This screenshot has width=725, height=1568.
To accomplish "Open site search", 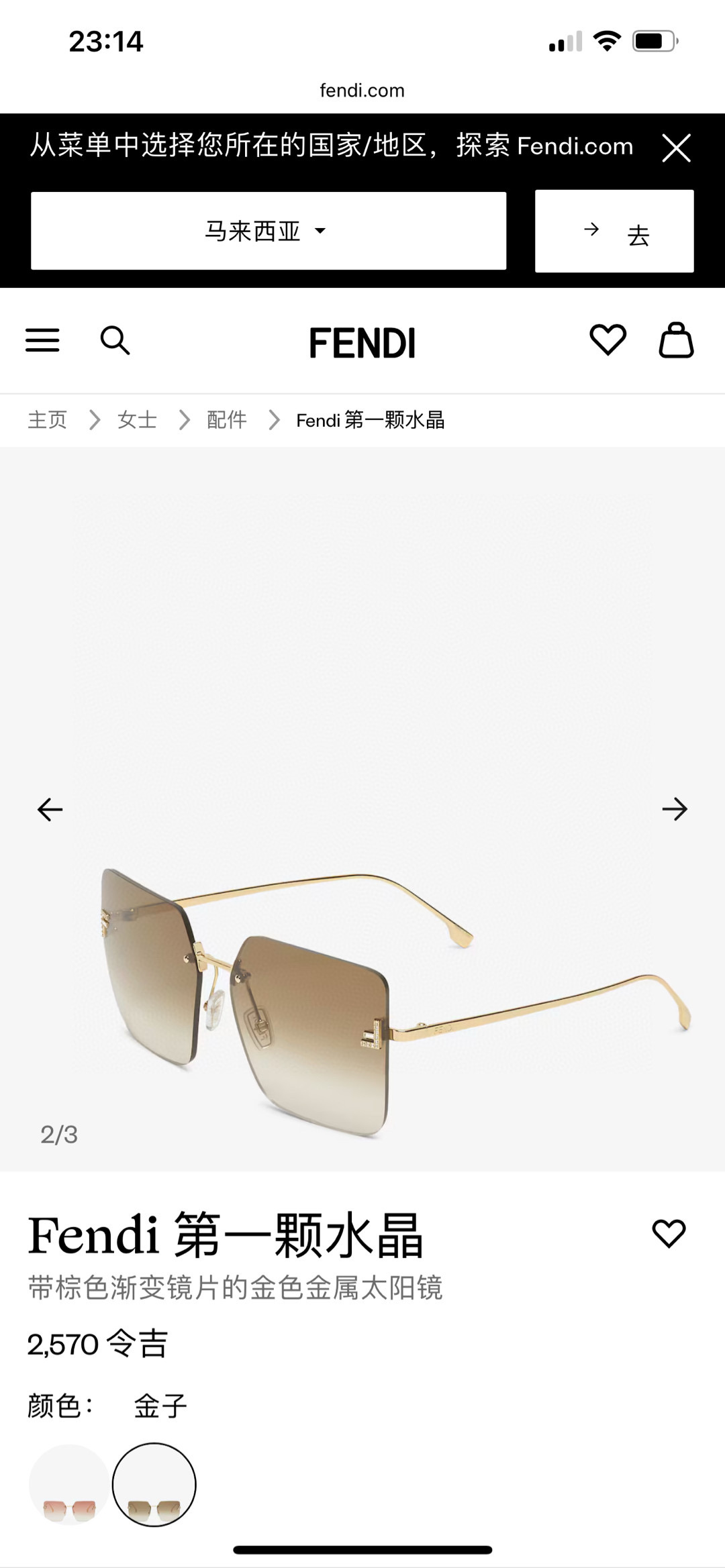I will (115, 340).
